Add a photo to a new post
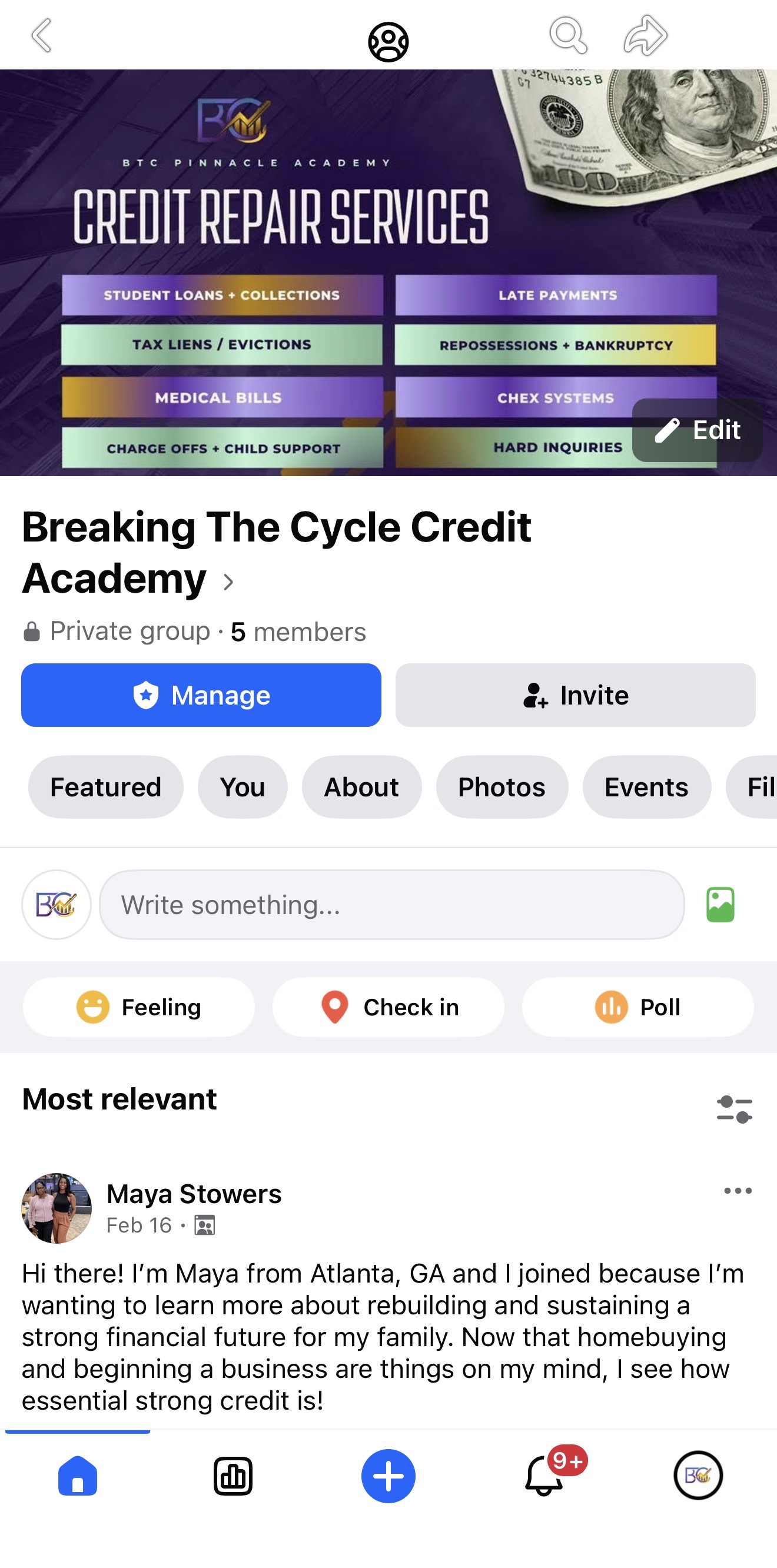Screen dimensions: 777x1568 coord(720,905)
